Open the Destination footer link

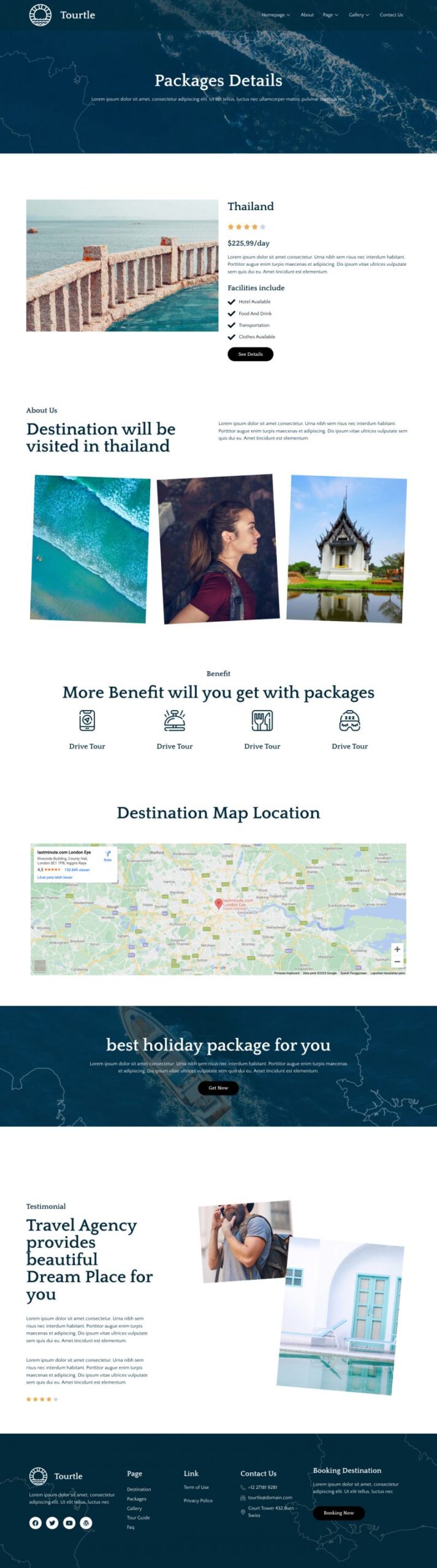pyautogui.click(x=139, y=1490)
